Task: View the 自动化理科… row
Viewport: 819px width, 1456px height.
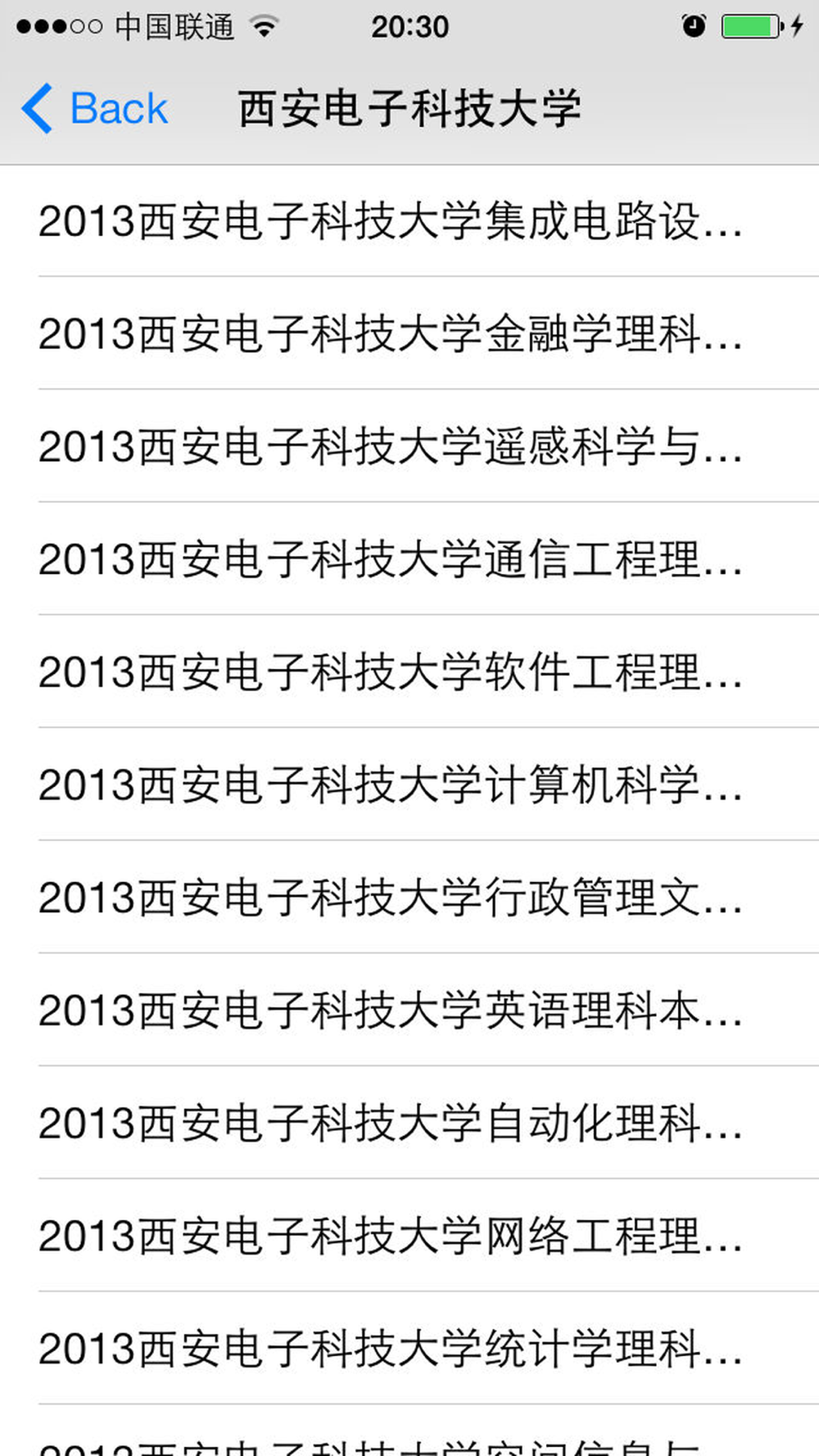Action: pyautogui.click(x=391, y=1124)
